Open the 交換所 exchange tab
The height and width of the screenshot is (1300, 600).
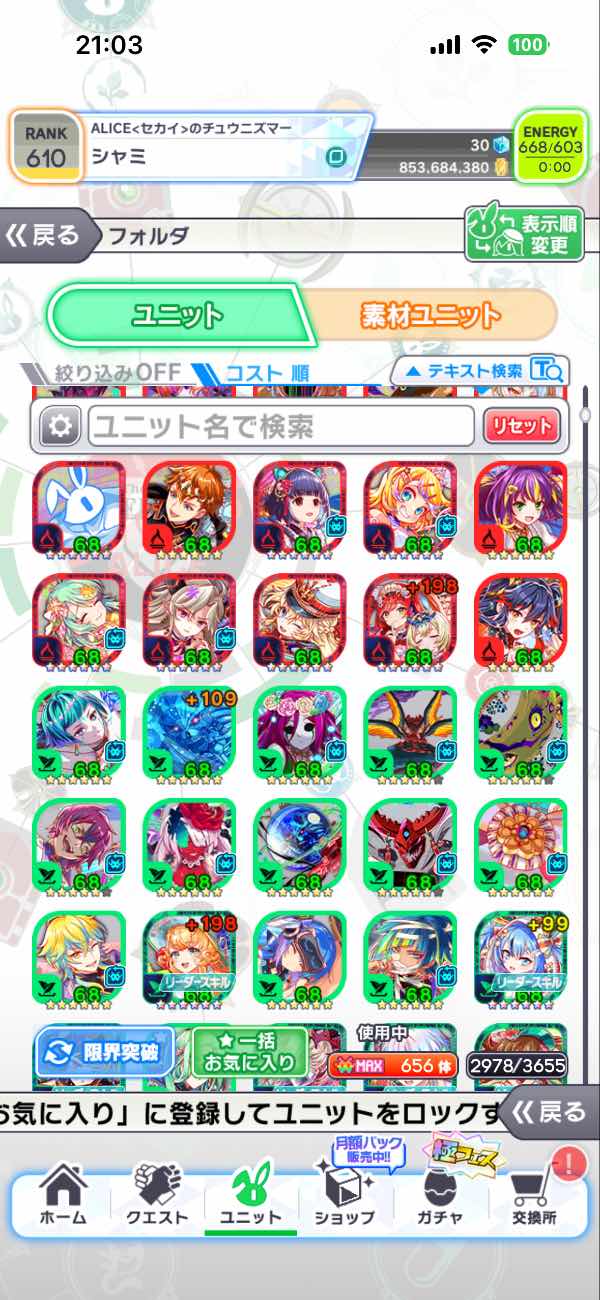click(x=535, y=1197)
